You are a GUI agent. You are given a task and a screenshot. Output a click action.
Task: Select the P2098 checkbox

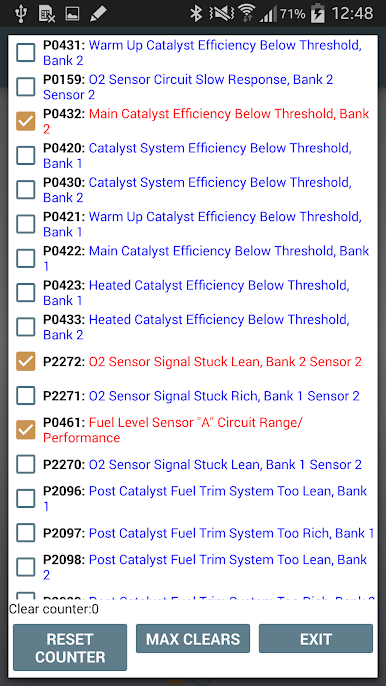point(25,567)
